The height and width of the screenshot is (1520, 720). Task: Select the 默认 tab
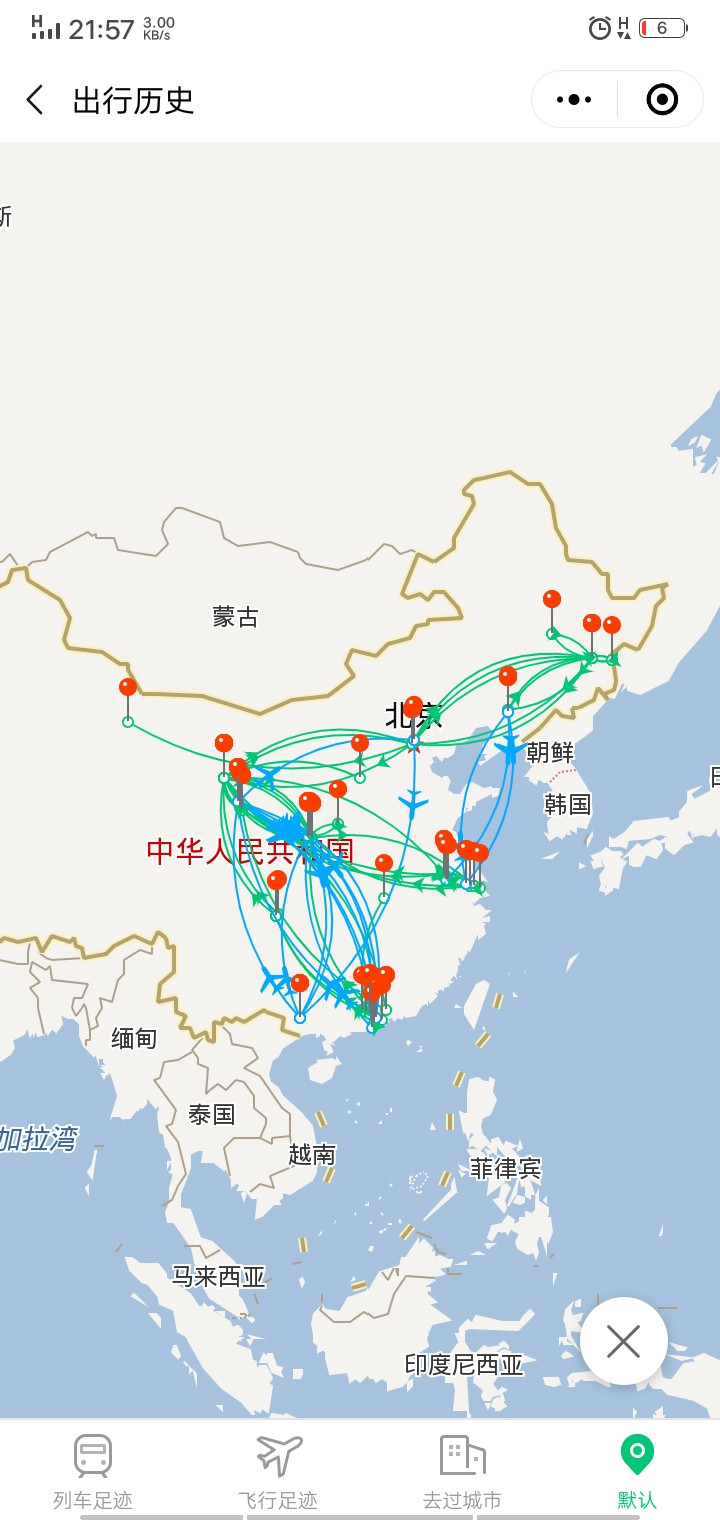[x=637, y=1471]
